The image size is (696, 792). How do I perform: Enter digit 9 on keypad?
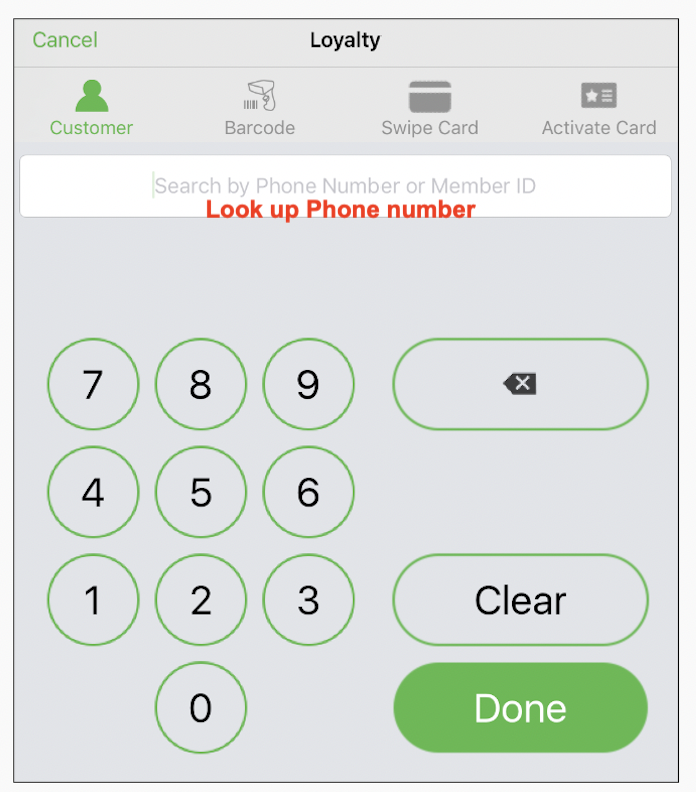[x=308, y=385]
